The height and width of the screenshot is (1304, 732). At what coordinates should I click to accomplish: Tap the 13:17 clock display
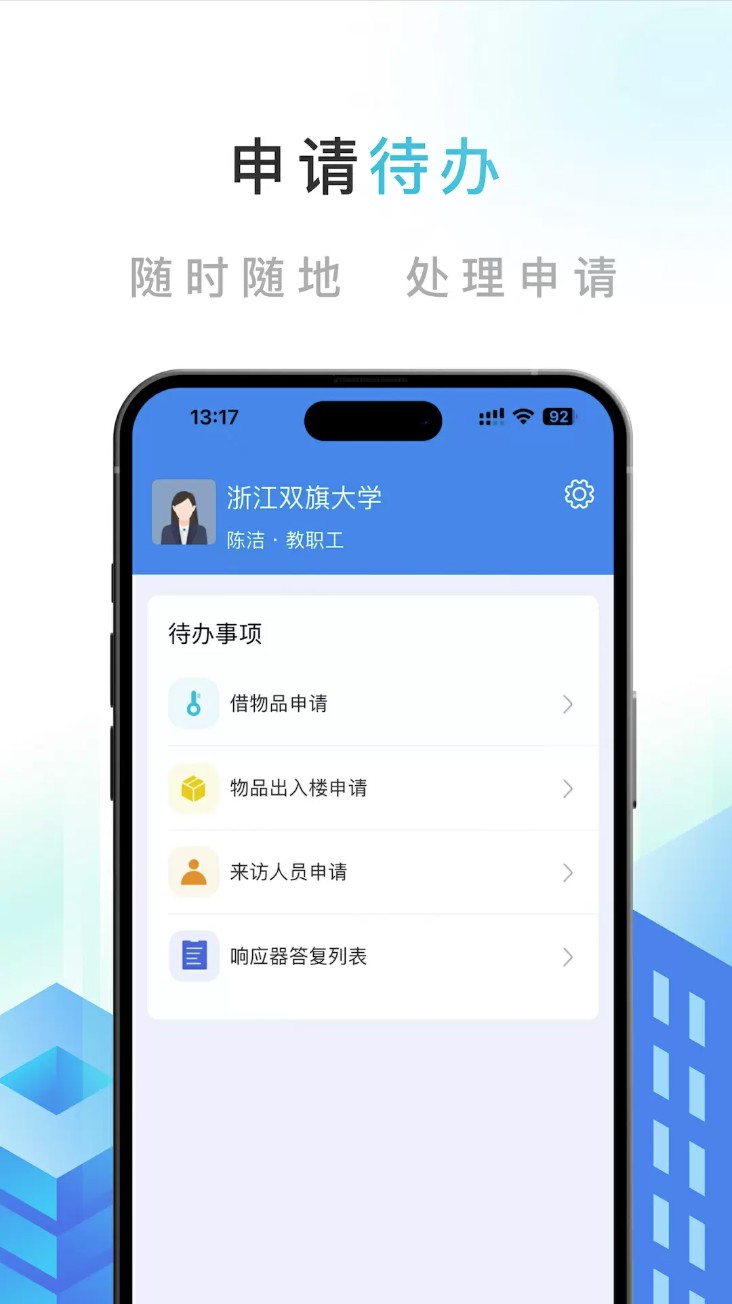(213, 418)
